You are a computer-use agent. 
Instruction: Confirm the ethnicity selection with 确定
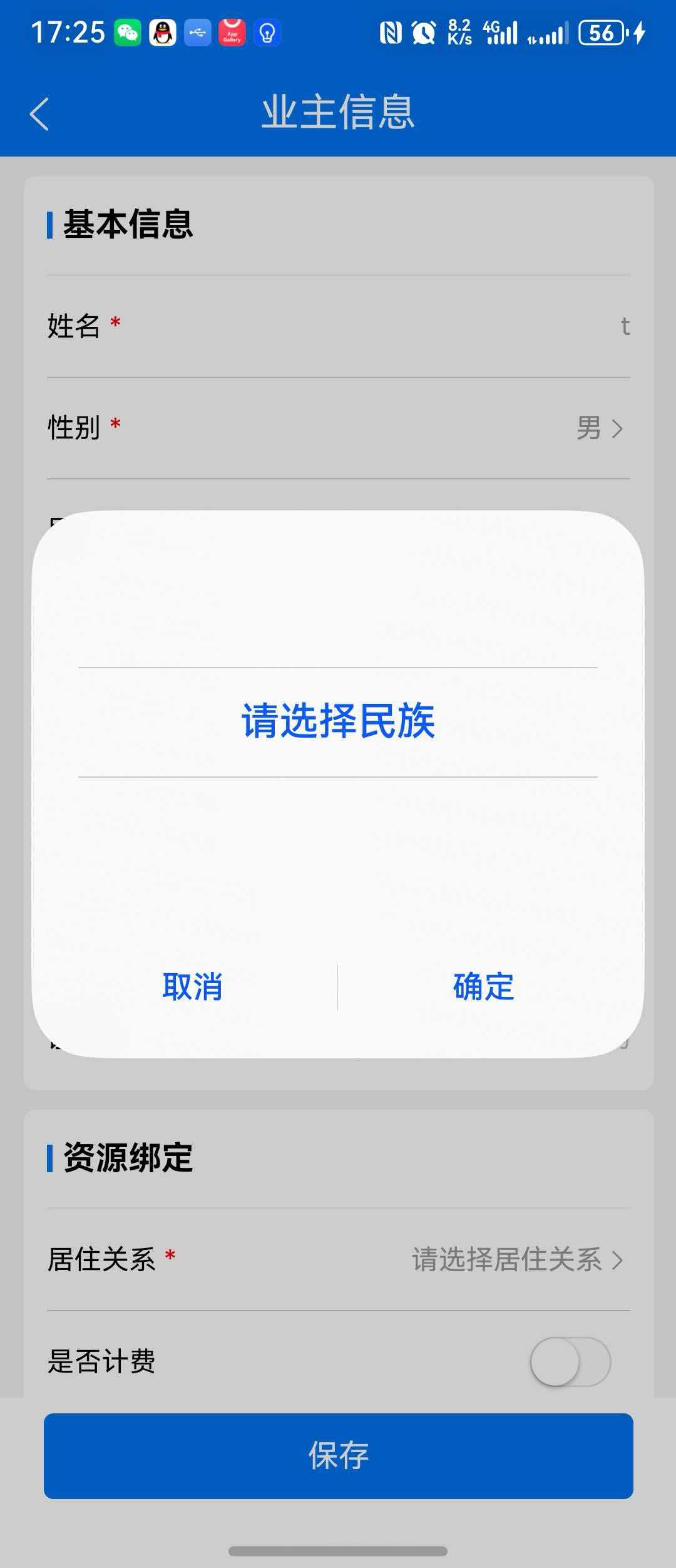pyautogui.click(x=483, y=987)
